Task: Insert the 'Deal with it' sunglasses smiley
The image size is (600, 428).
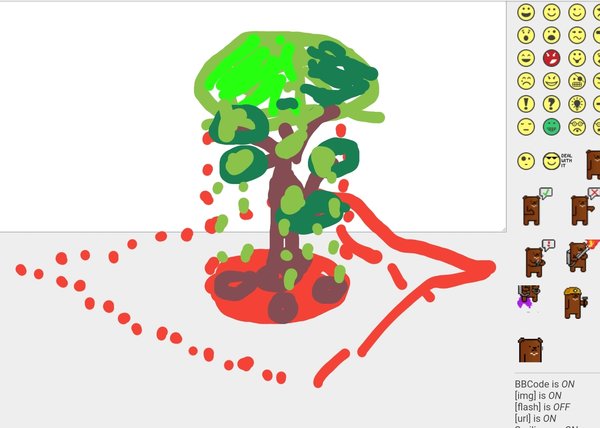Action: point(553,161)
